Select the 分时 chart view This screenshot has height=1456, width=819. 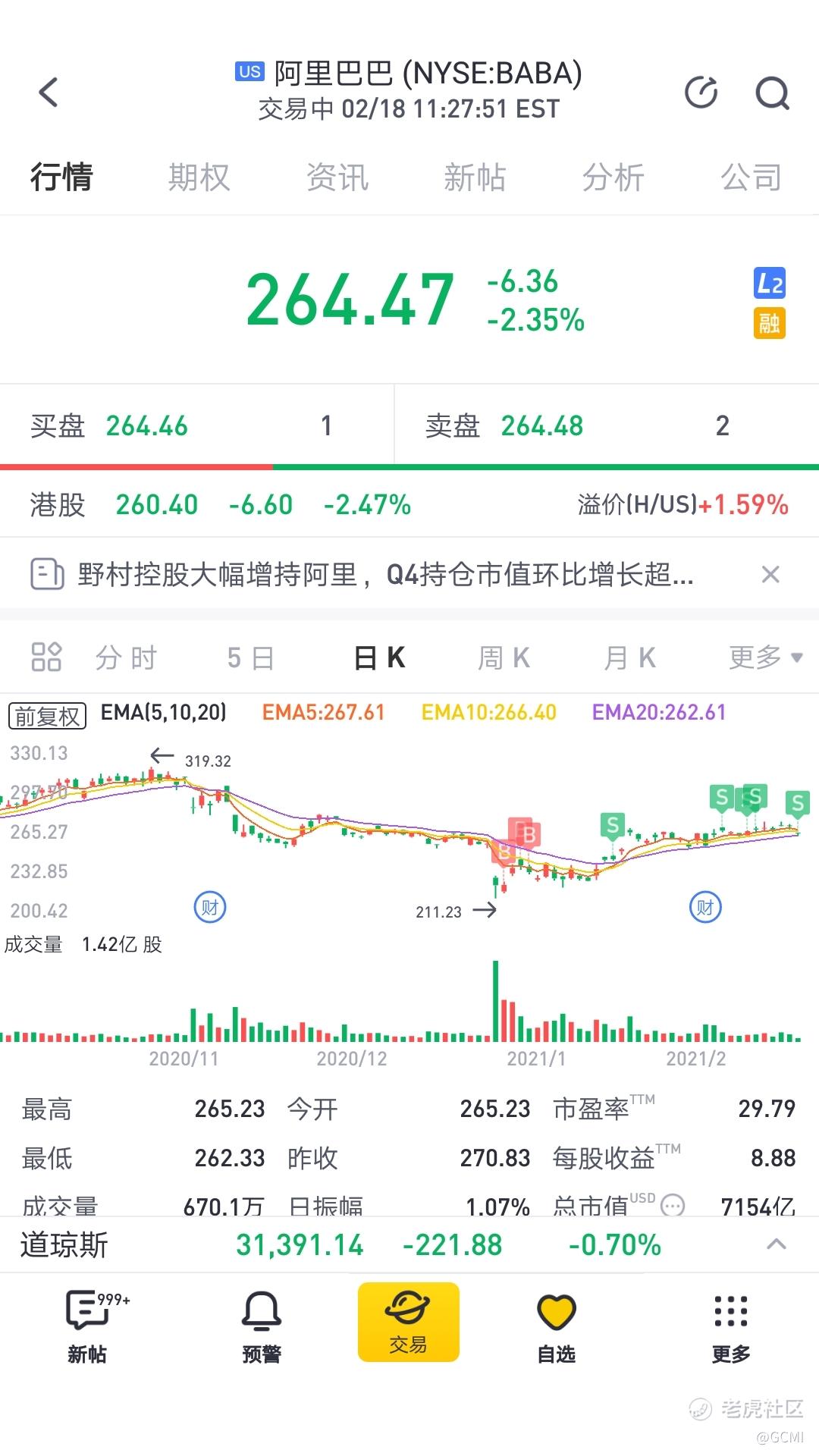126,658
